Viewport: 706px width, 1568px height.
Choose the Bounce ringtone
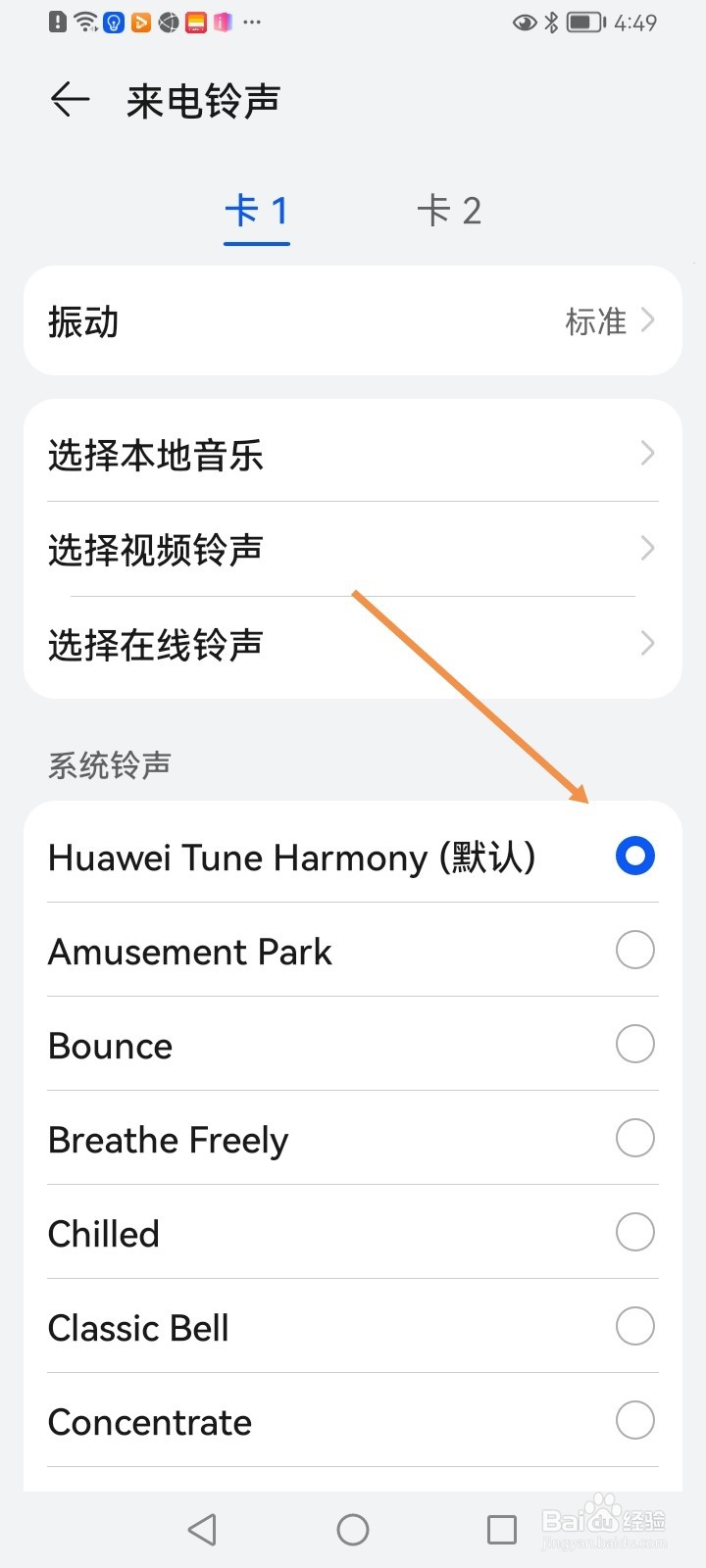(352, 1045)
